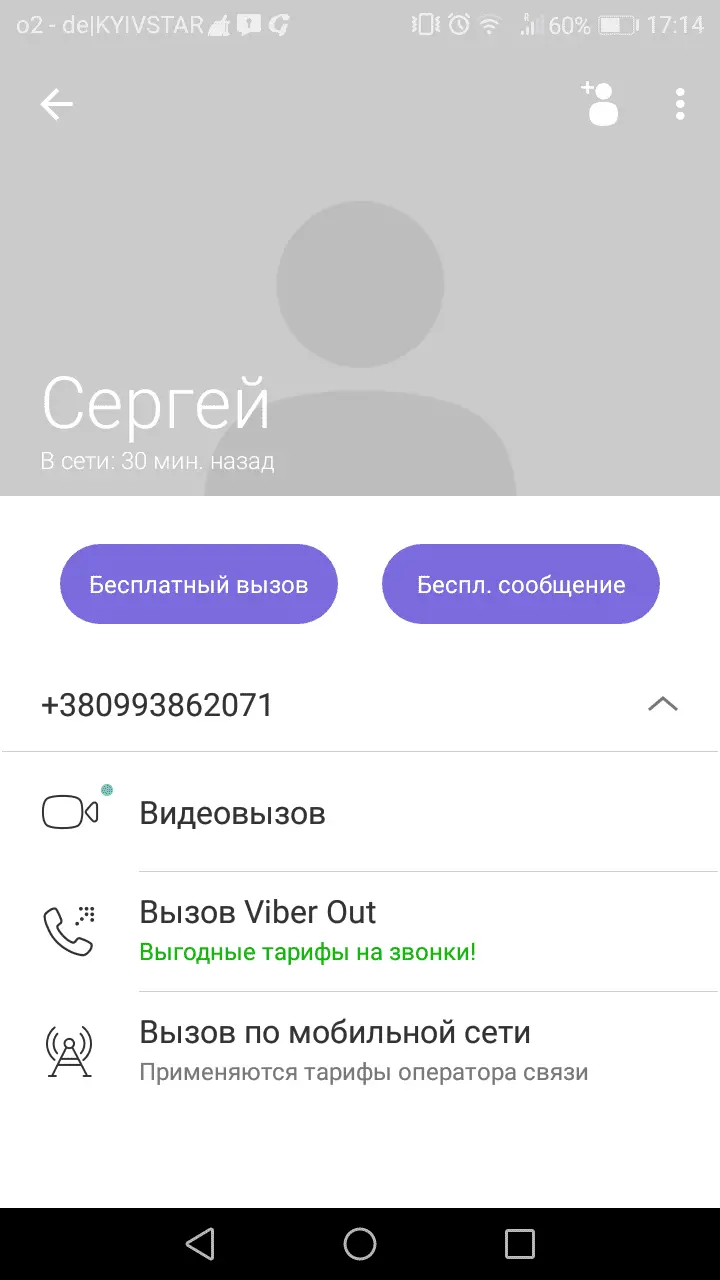Viewport: 720px width, 1280px height.
Task: Start a free call with Сергей
Action: click(199, 585)
